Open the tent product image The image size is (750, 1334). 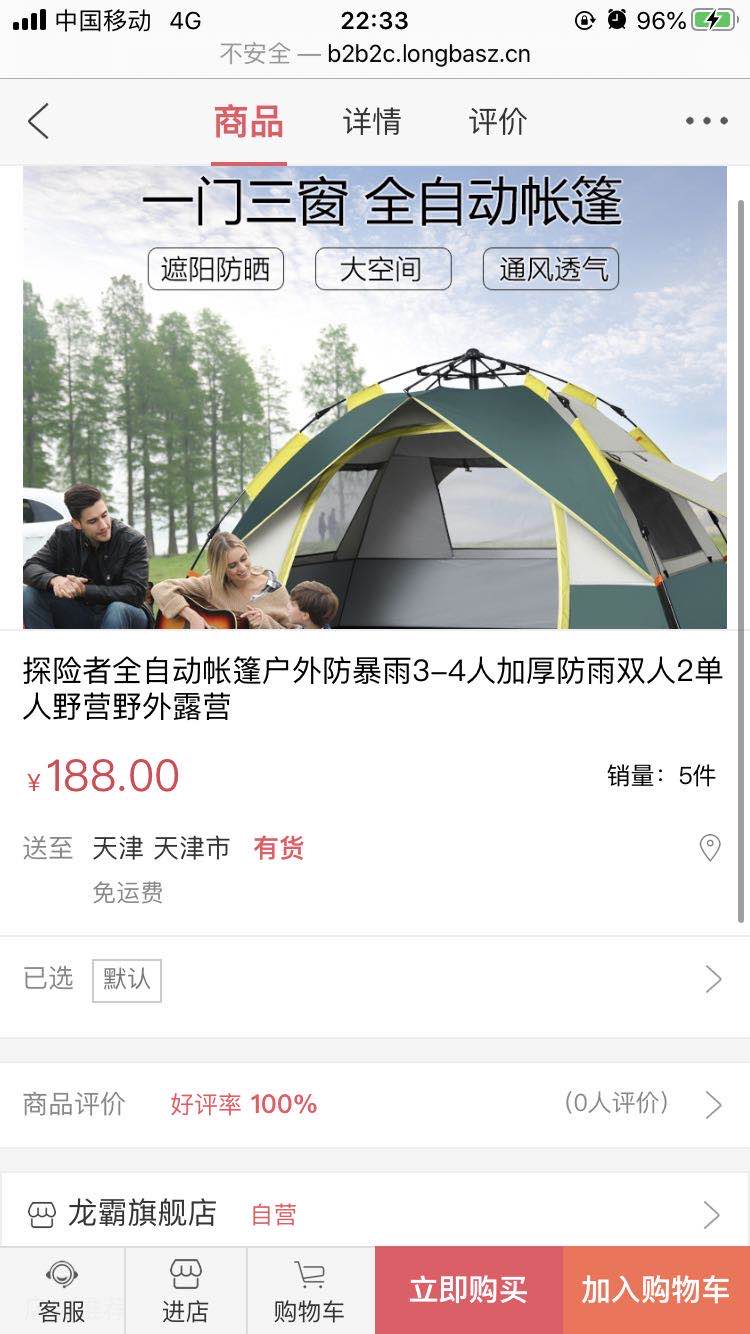click(x=375, y=397)
